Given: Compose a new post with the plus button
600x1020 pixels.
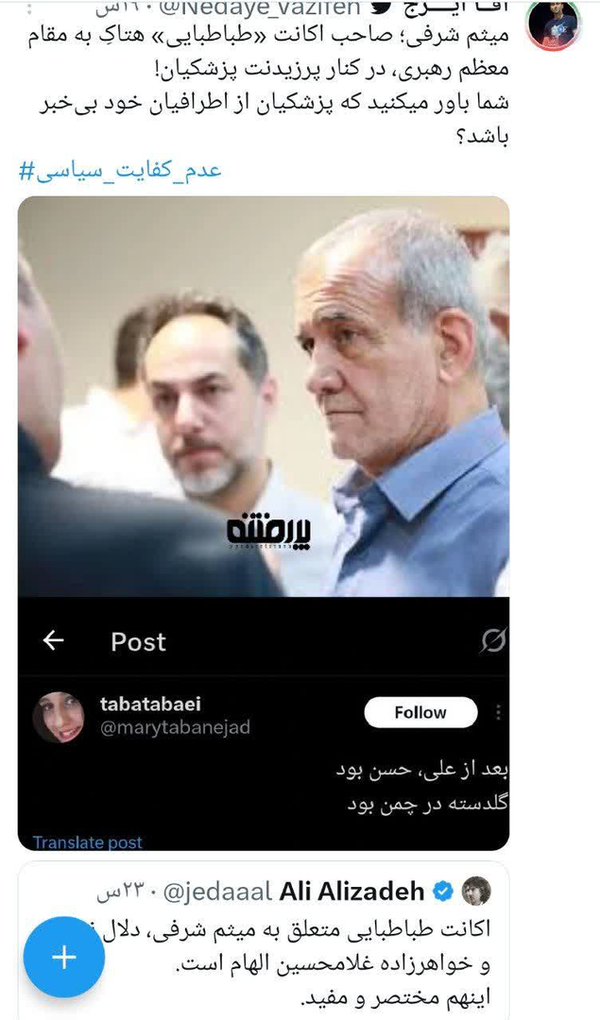Looking at the screenshot, I should tap(65, 957).
